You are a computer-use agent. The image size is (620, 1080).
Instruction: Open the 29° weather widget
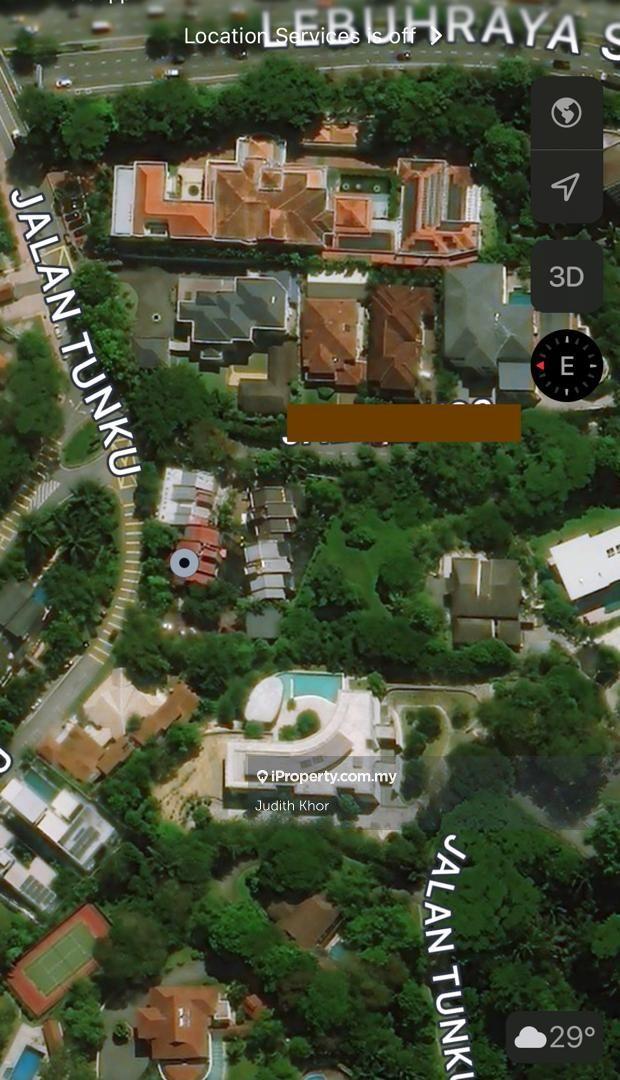tap(555, 1037)
